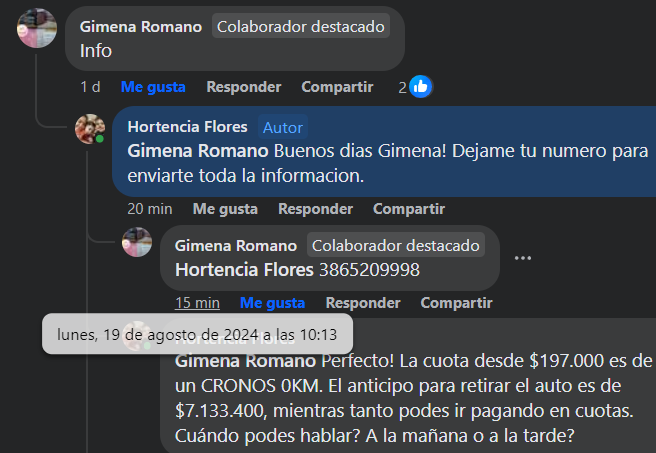The width and height of the screenshot is (656, 453).
Task: Like Gimena's comment with phone number
Action: click(272, 302)
